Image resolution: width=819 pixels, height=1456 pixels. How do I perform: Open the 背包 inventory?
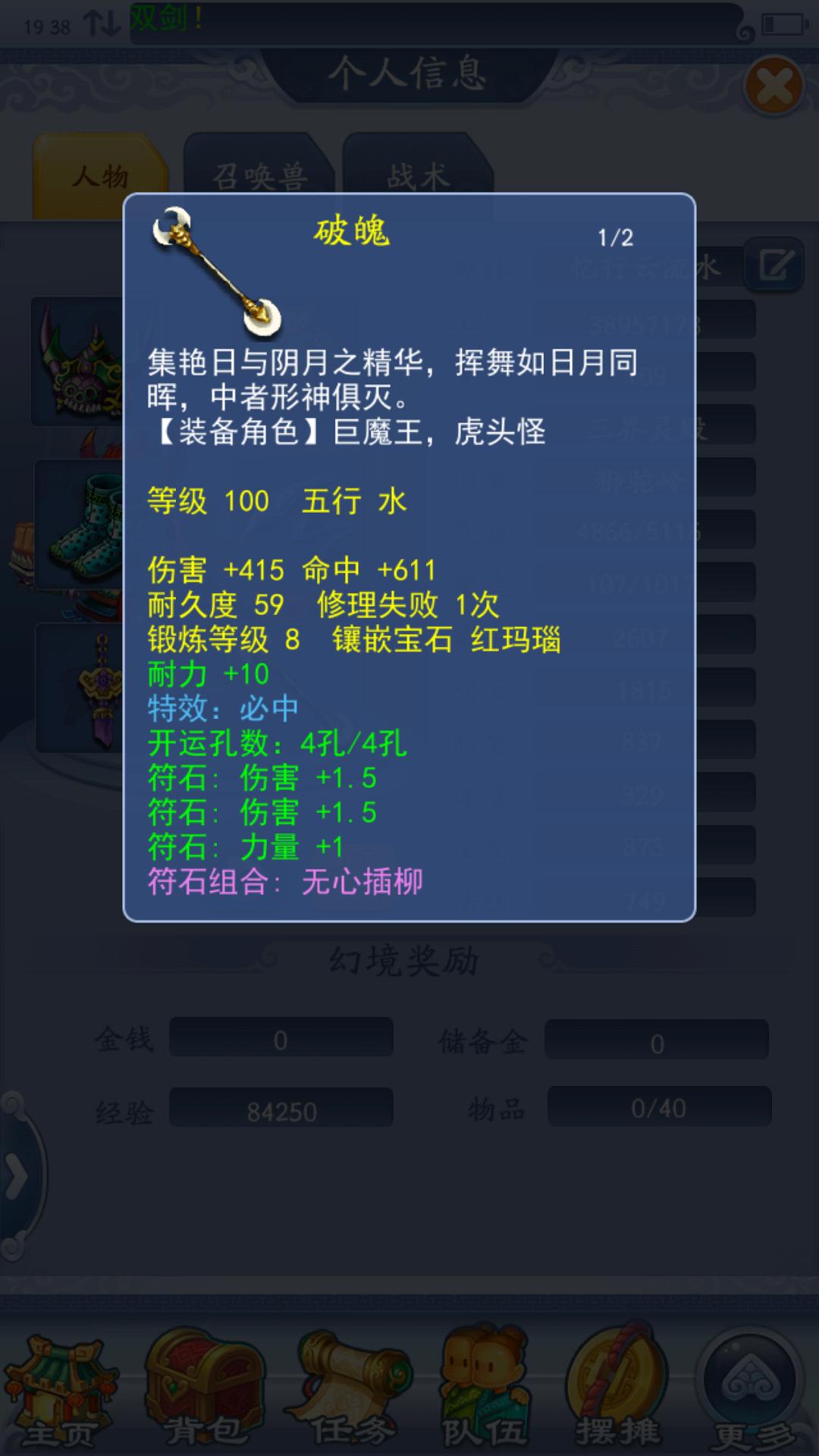[x=203, y=1392]
